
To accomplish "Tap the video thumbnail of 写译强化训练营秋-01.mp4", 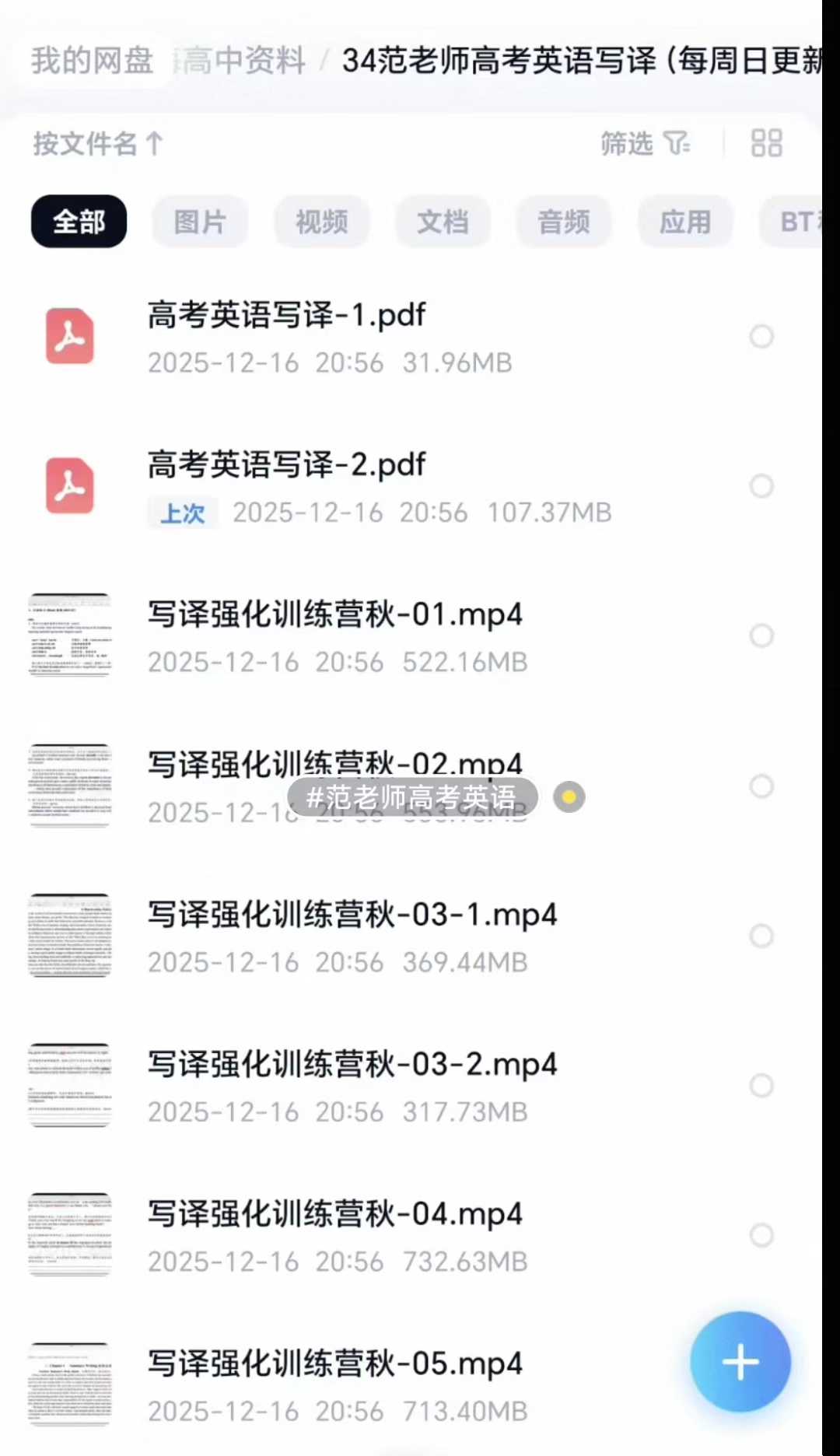I will point(69,635).
